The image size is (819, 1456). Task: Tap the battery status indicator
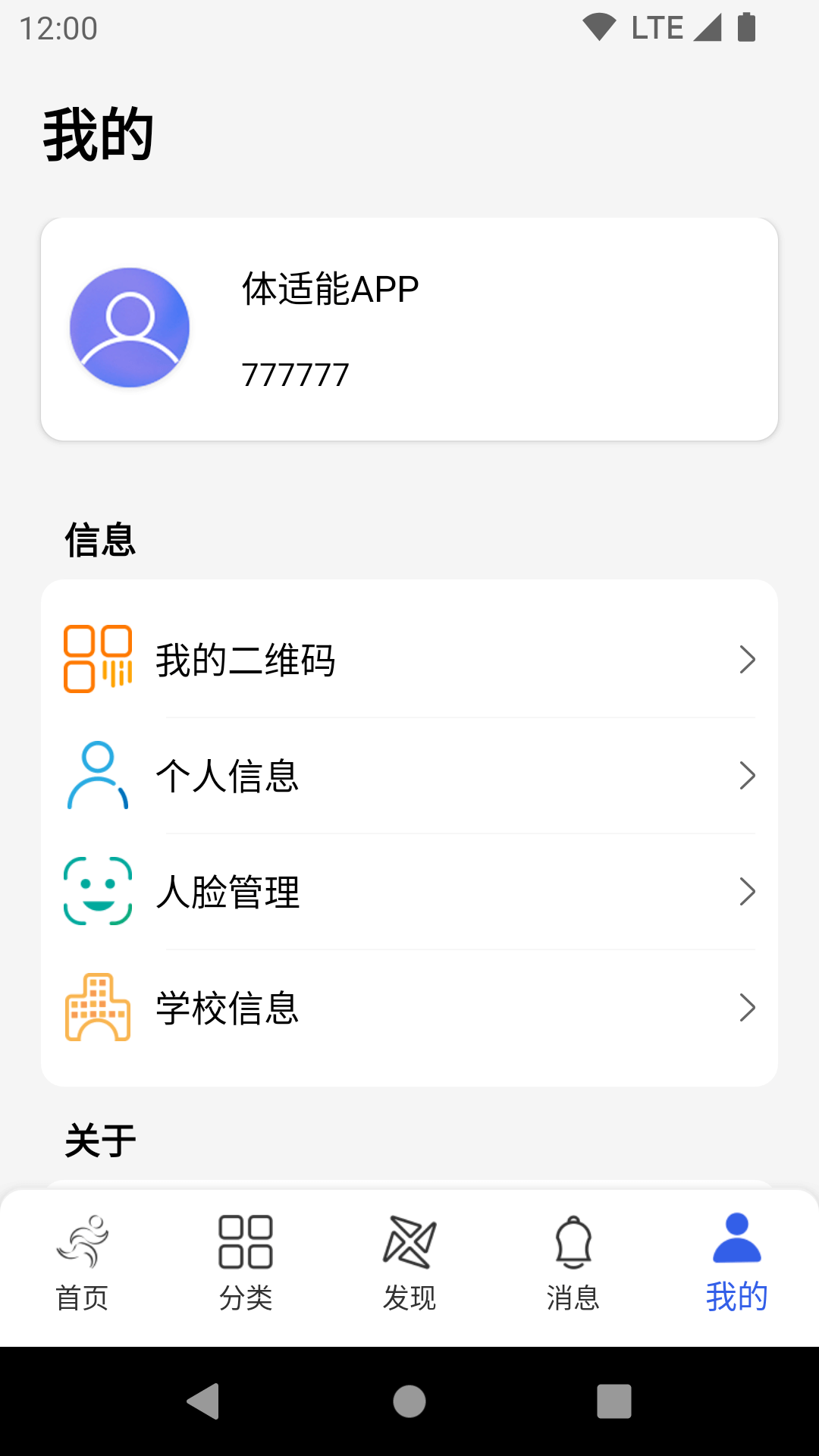click(747, 27)
